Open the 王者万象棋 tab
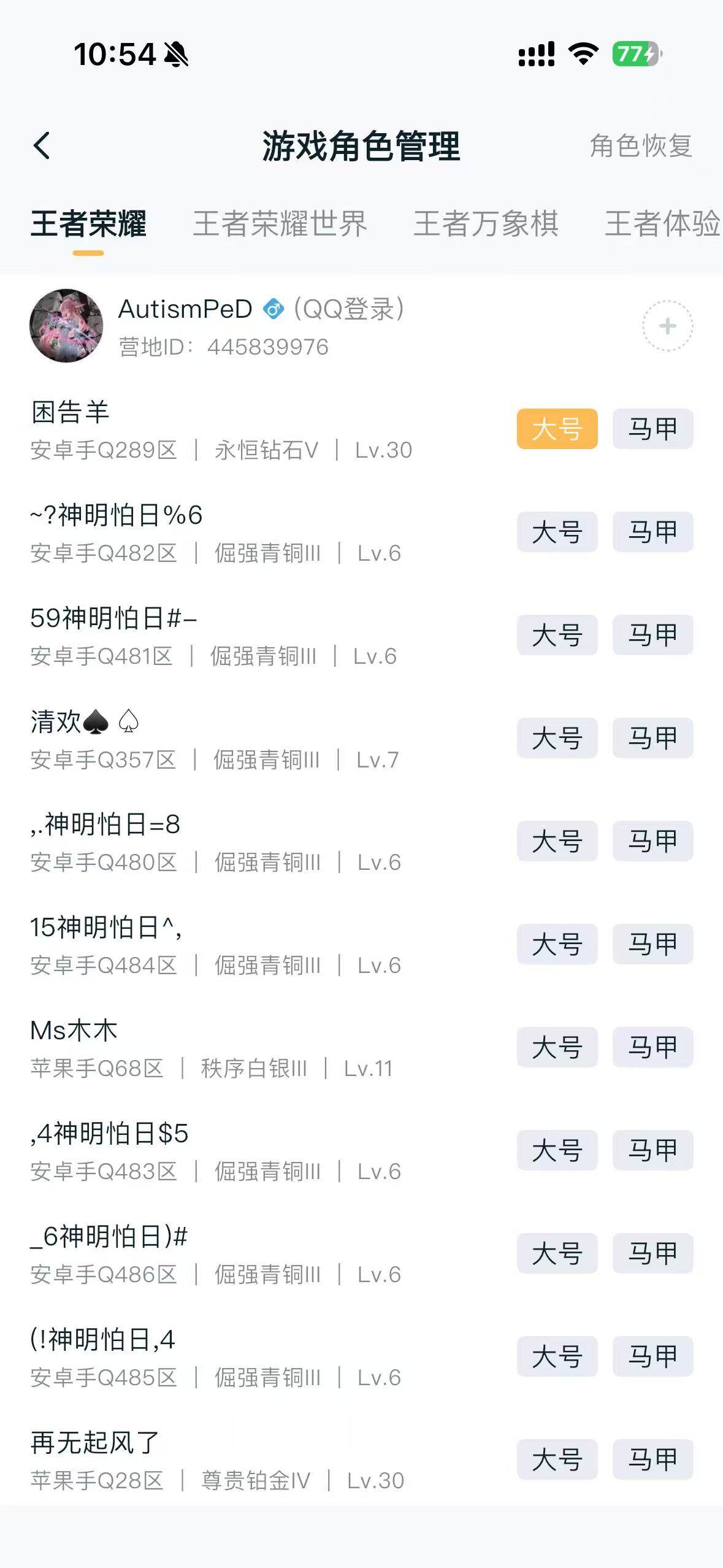This screenshot has height=1568, width=723. point(486,225)
